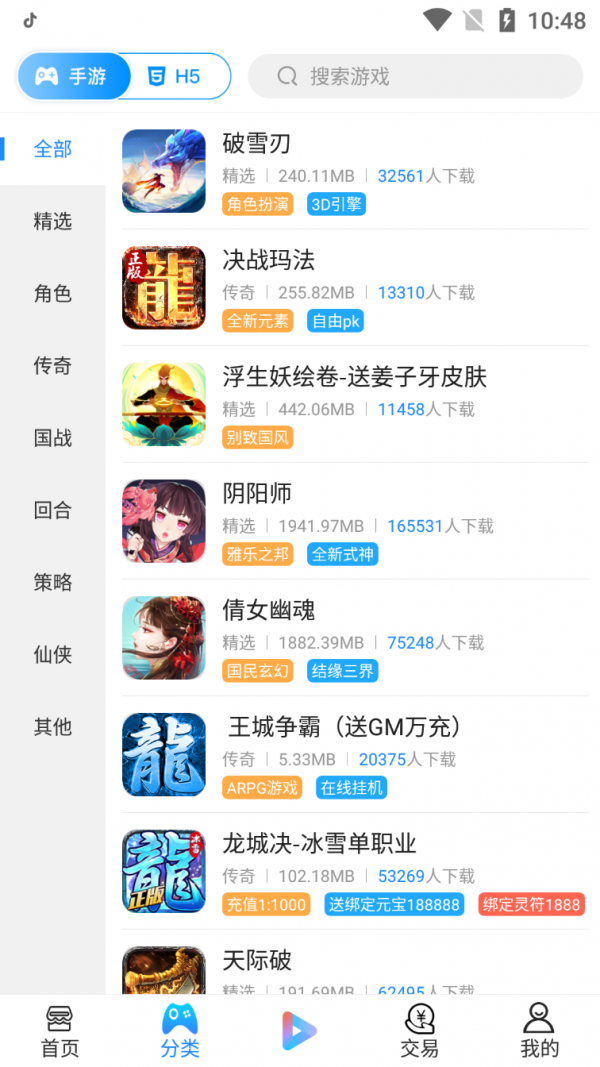
Task: Choose the 国战 category
Action: [53, 437]
